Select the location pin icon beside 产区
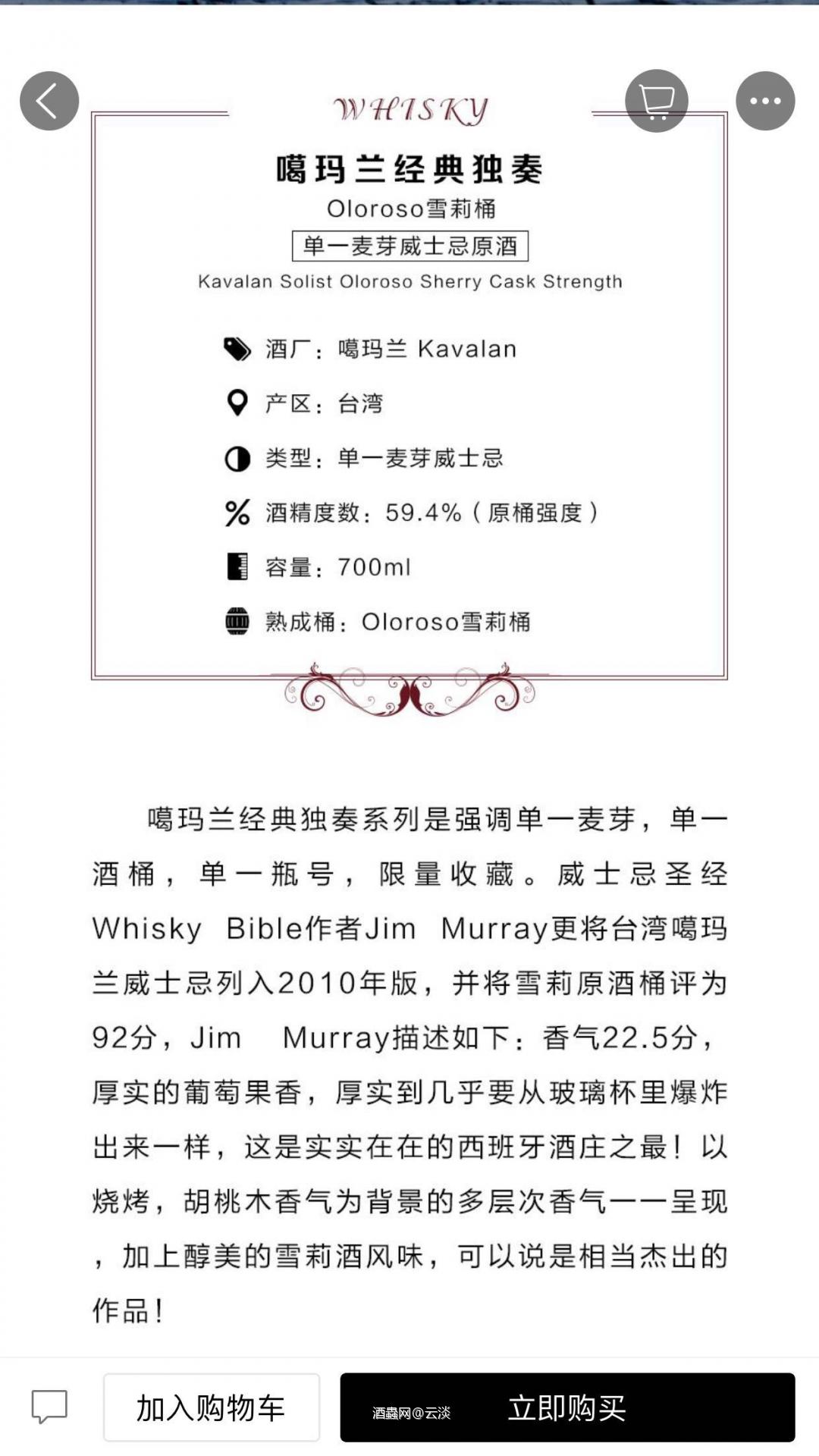Screen dimensions: 819x1456 point(236,402)
